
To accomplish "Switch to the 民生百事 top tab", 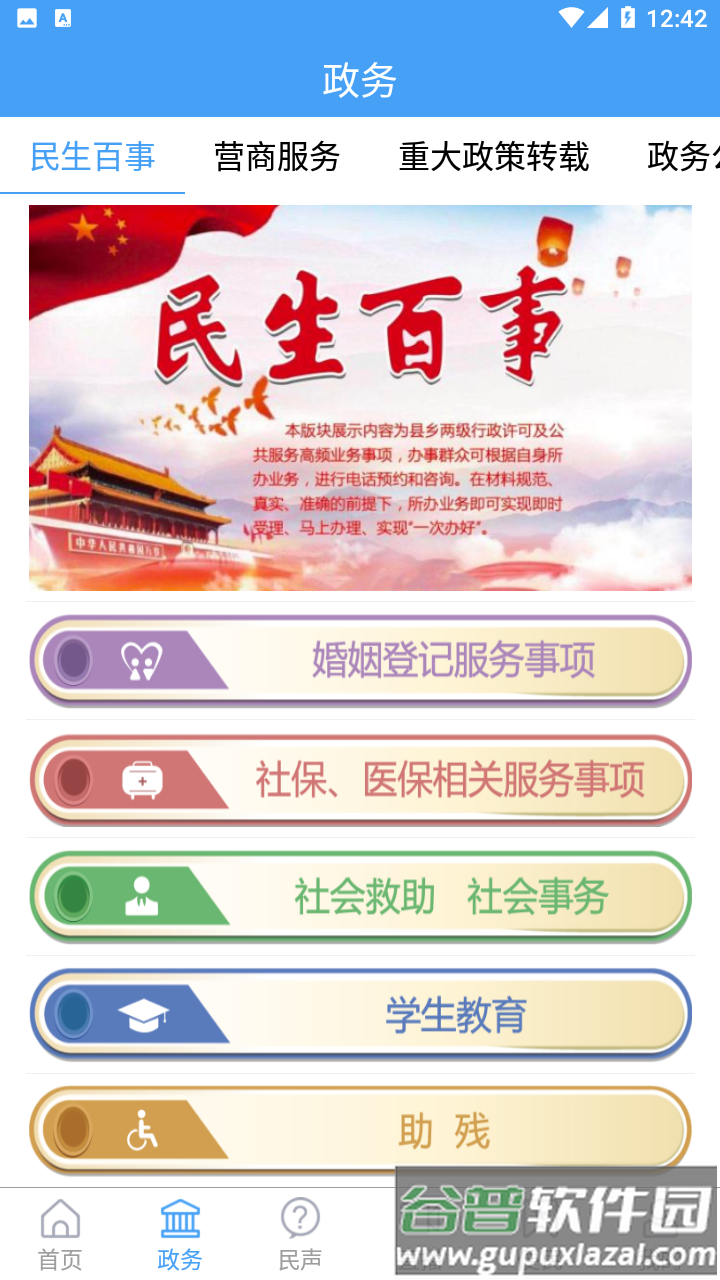I will pos(92,157).
